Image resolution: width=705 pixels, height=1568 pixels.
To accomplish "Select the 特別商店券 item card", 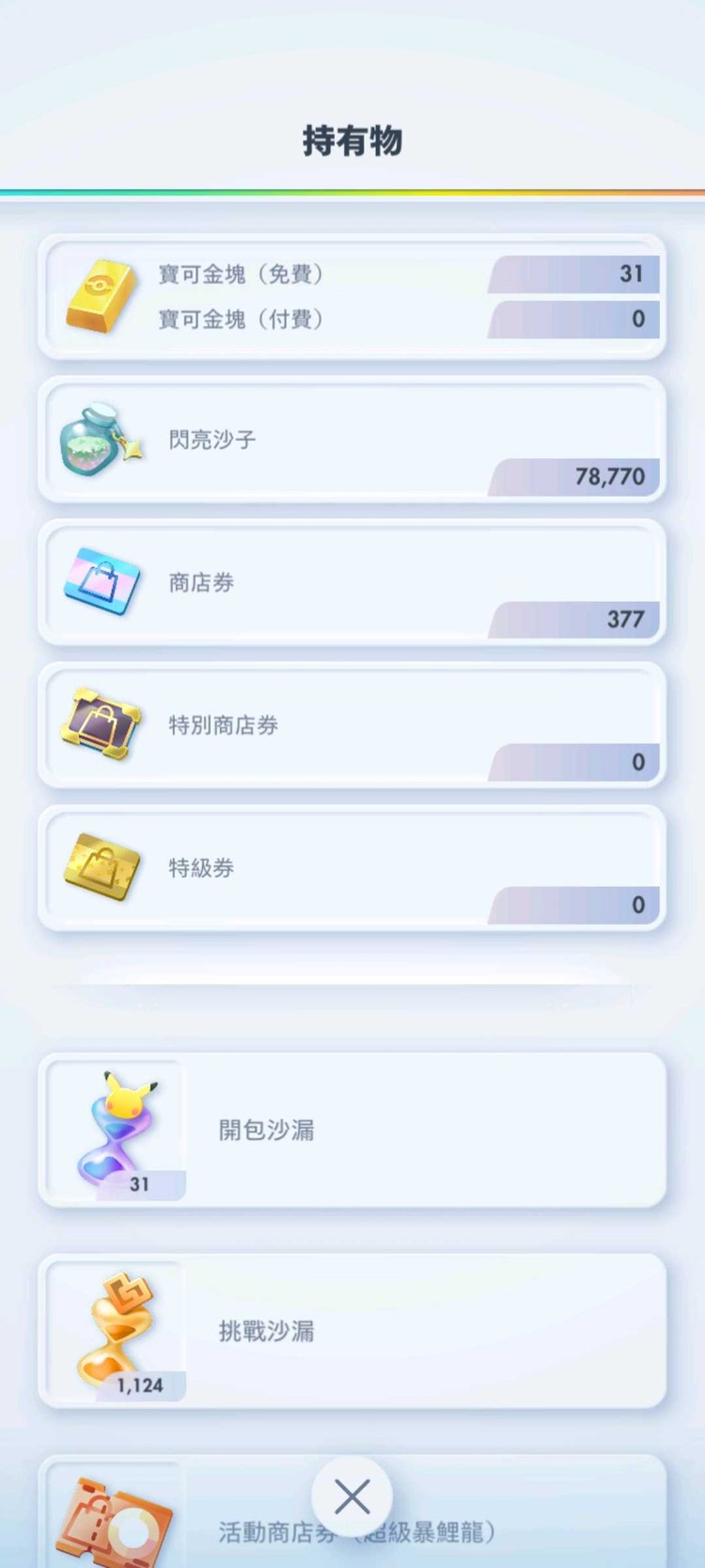I will [352, 724].
